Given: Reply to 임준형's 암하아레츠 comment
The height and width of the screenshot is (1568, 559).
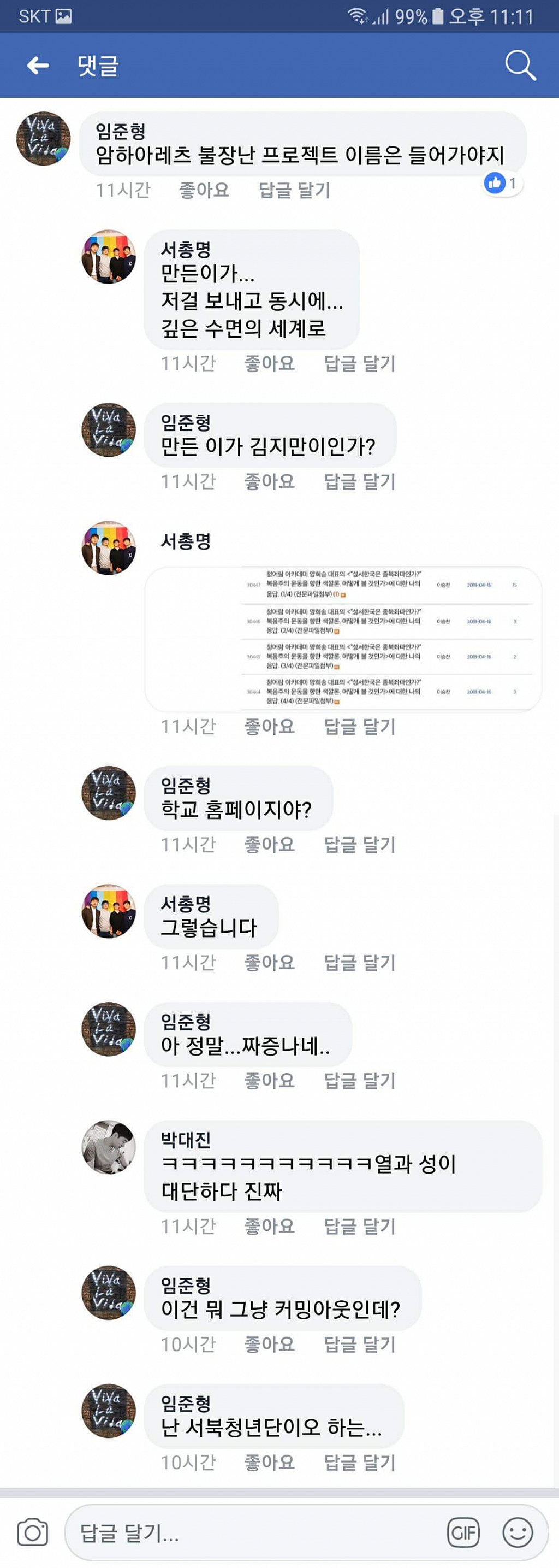Looking at the screenshot, I should (294, 191).
